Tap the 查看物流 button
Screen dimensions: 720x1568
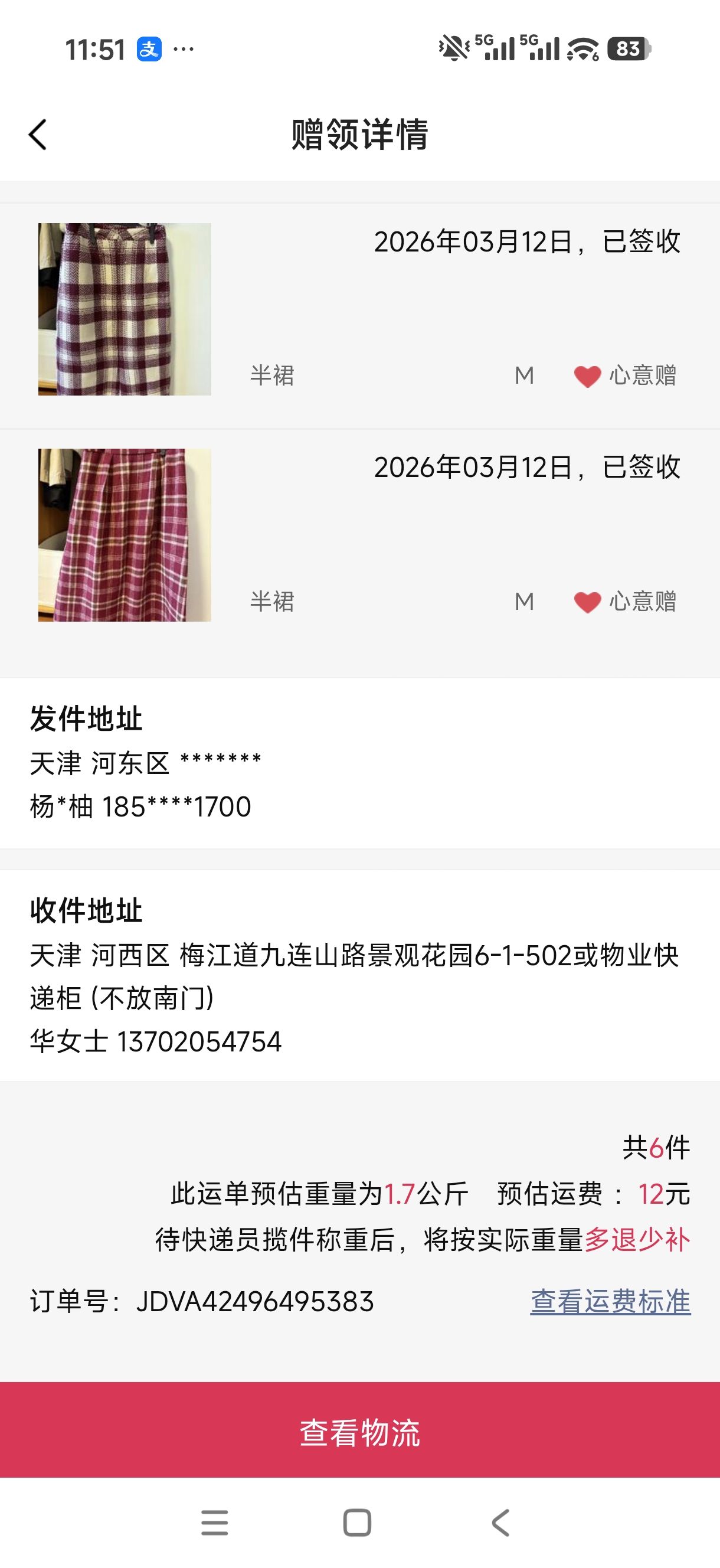pos(359,1432)
